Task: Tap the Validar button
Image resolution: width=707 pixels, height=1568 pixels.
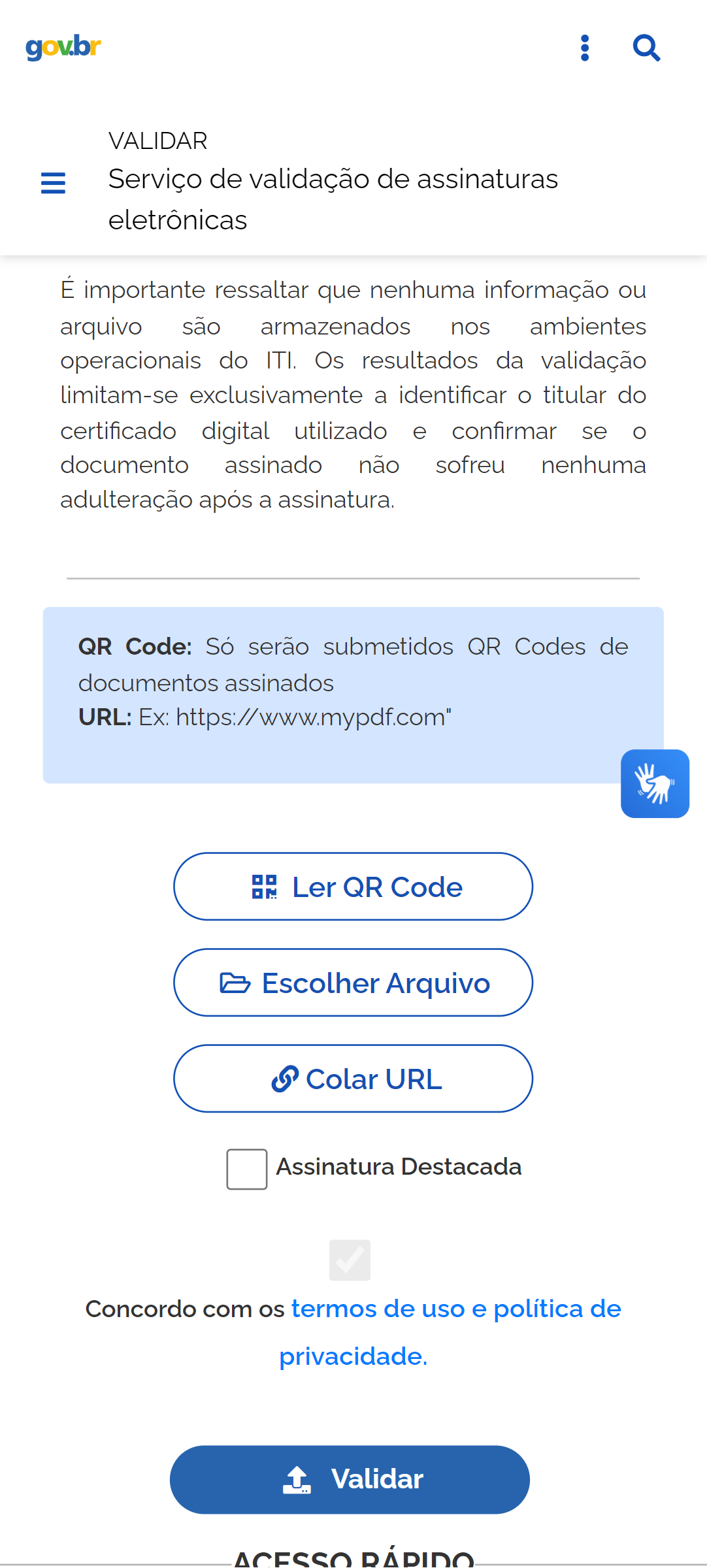Action: click(350, 1479)
